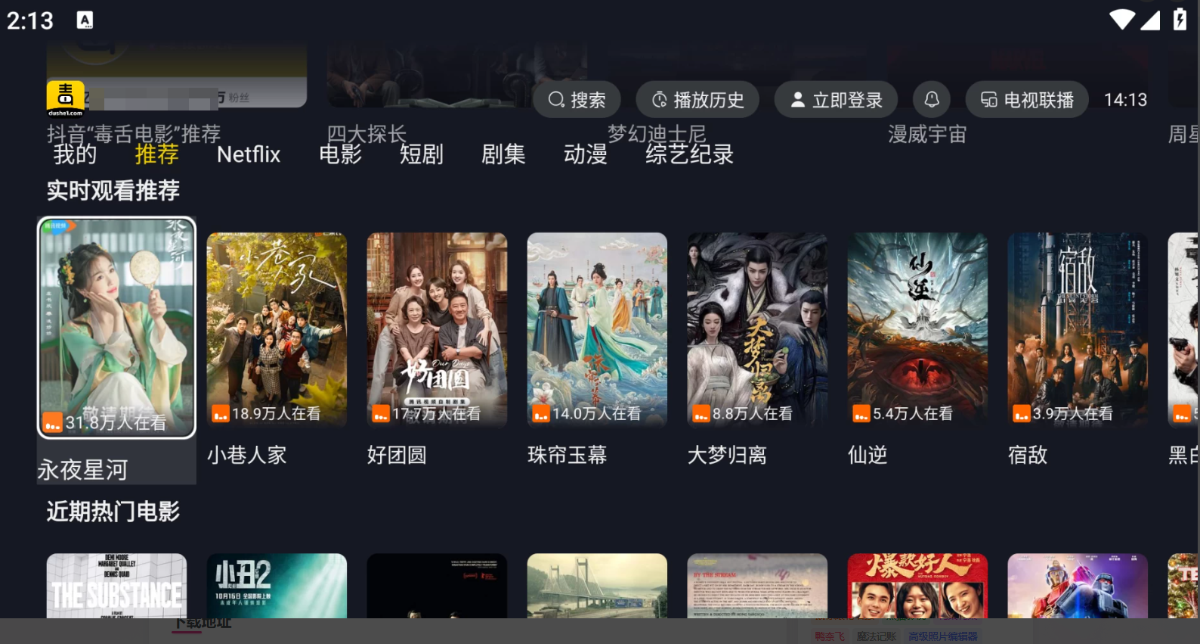Viewport: 1200px width, 644px height.
Task: Open the 珠帘玉幕 show card
Action: [x=597, y=328]
